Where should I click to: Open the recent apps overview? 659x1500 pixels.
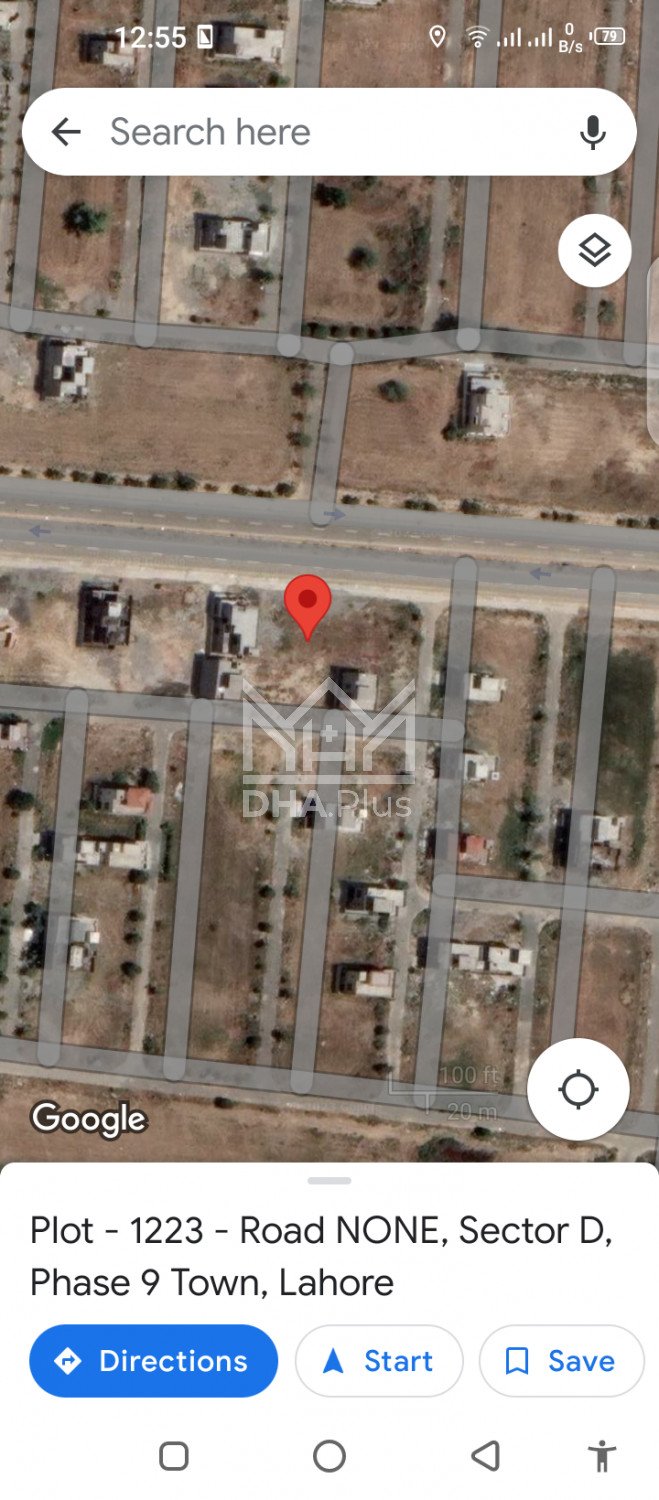174,1456
